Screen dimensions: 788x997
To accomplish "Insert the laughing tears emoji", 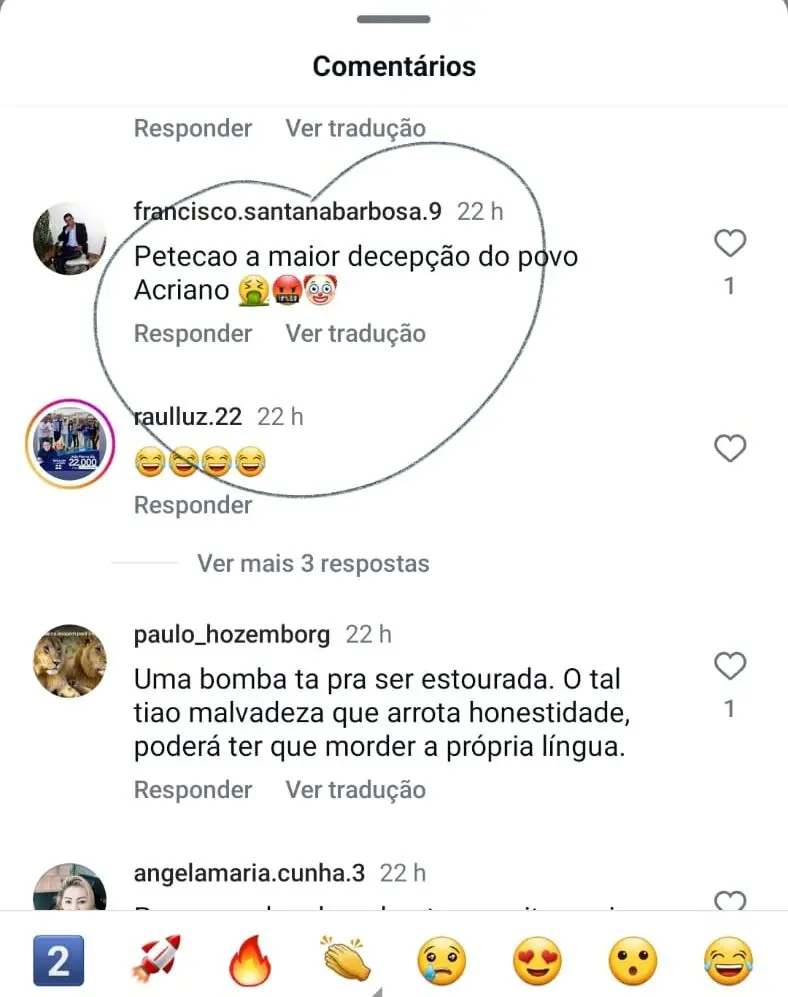I will [728, 962].
